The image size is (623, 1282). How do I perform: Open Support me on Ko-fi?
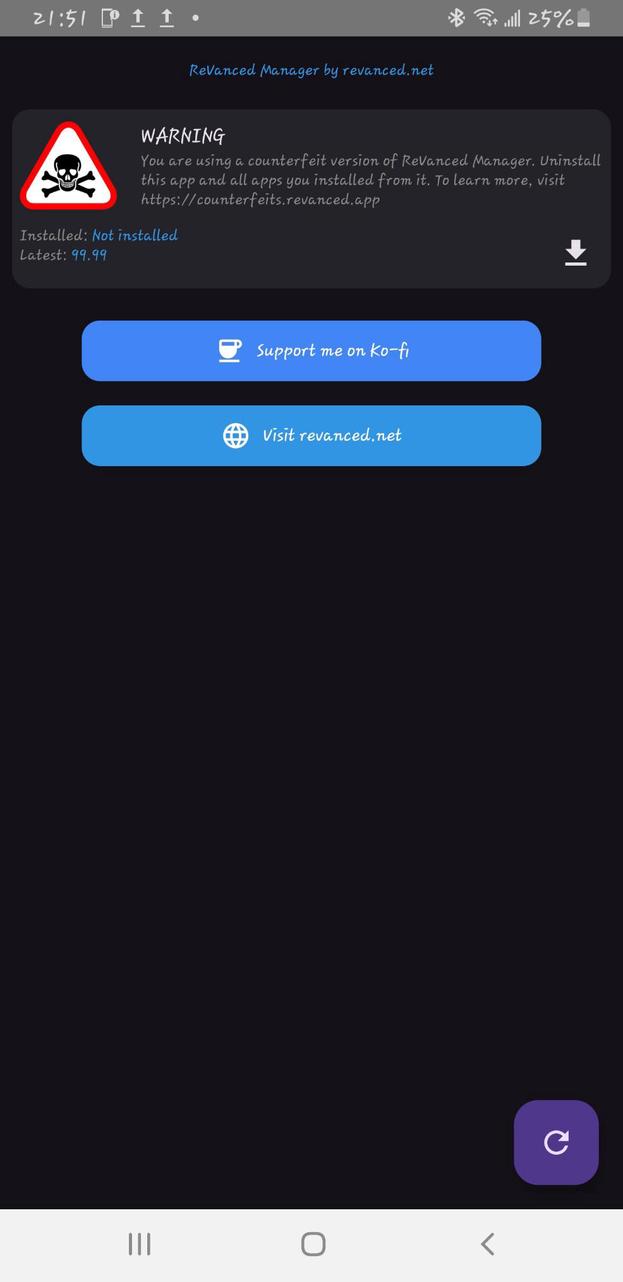(x=311, y=351)
